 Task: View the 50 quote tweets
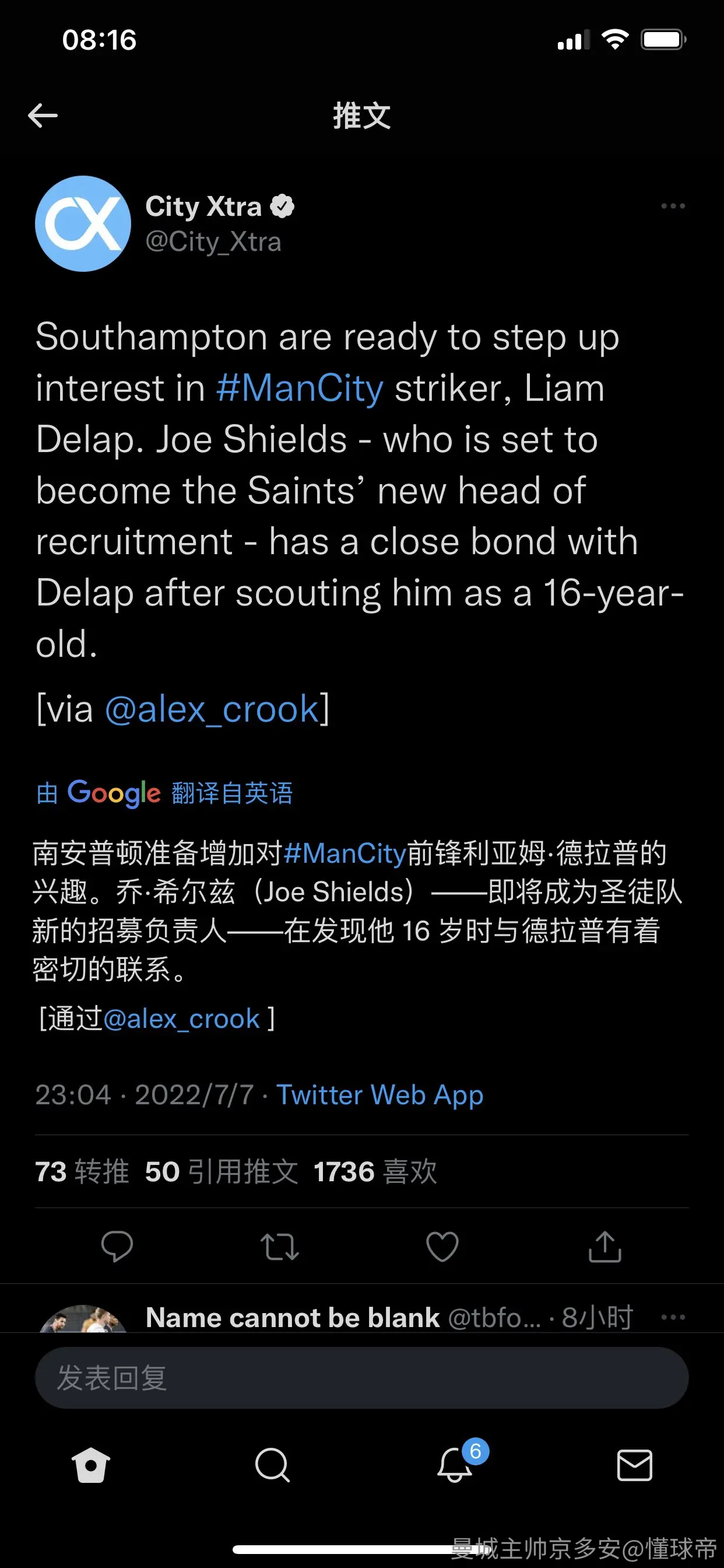222,1171
